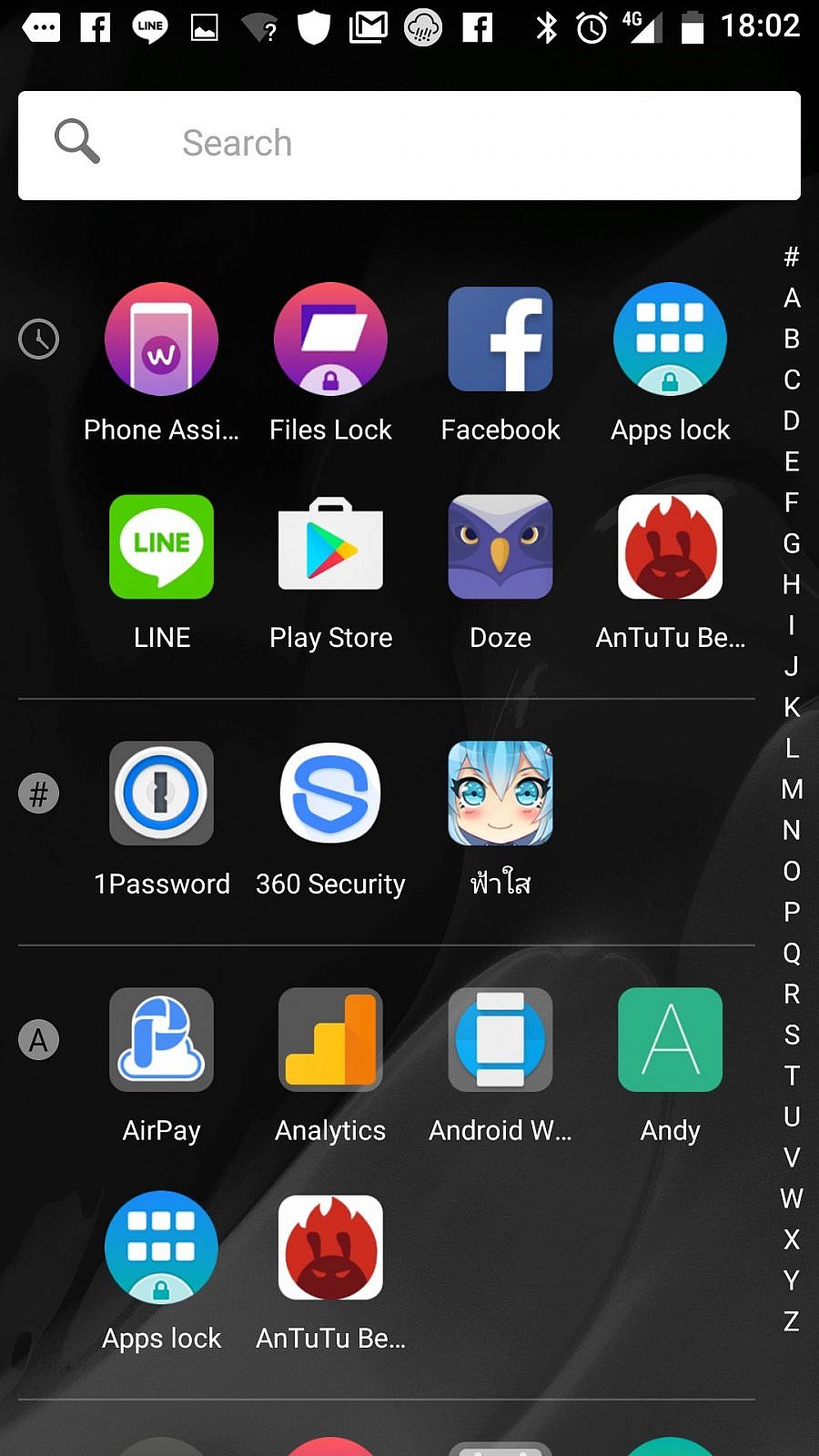
Task: Open the ฟ้าใส app
Action: click(500, 794)
